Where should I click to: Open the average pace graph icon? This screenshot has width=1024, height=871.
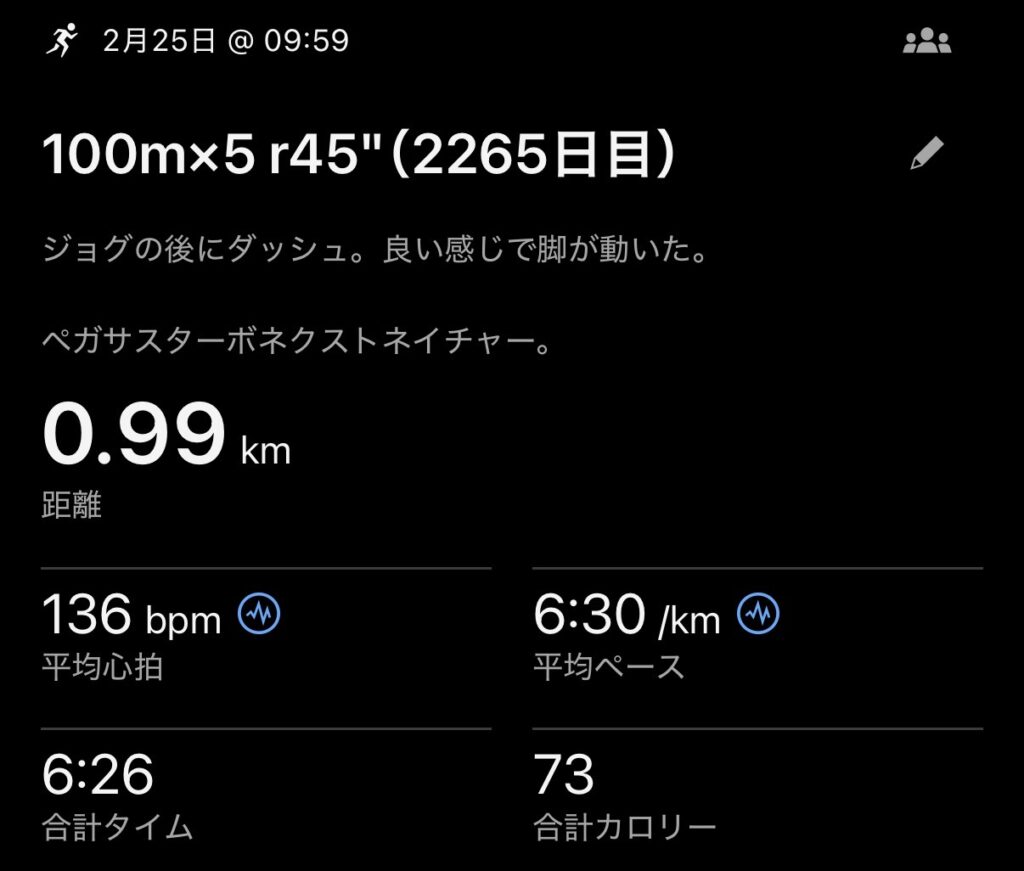pos(758,615)
